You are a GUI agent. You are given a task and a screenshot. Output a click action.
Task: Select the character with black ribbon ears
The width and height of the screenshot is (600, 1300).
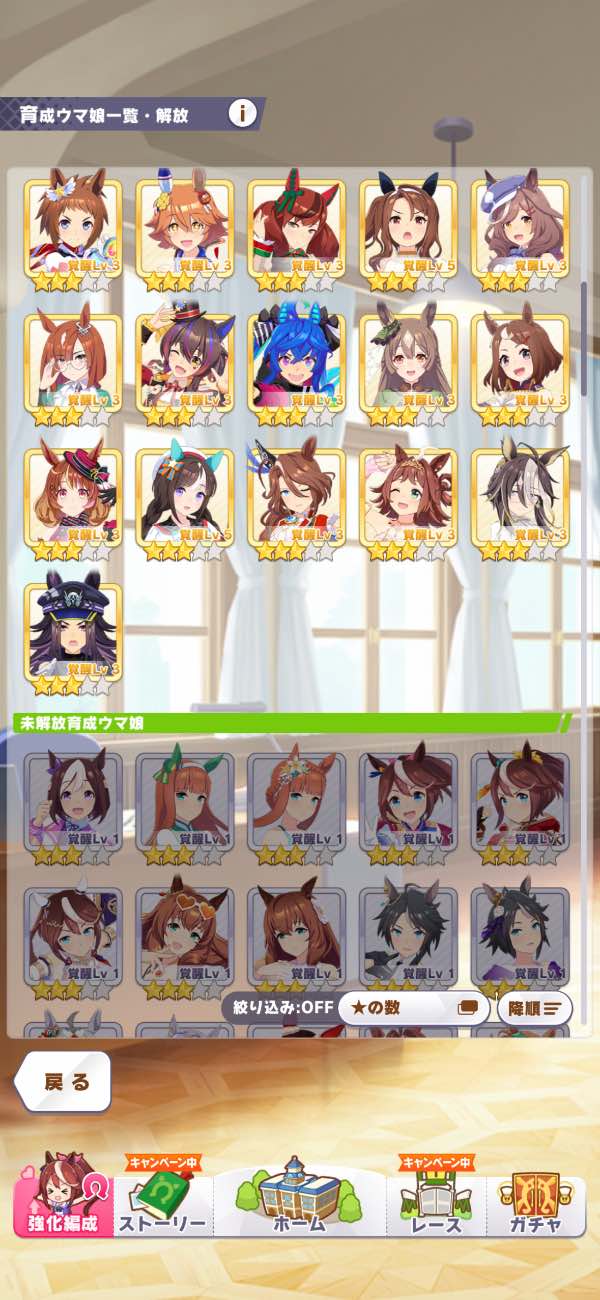408,228
